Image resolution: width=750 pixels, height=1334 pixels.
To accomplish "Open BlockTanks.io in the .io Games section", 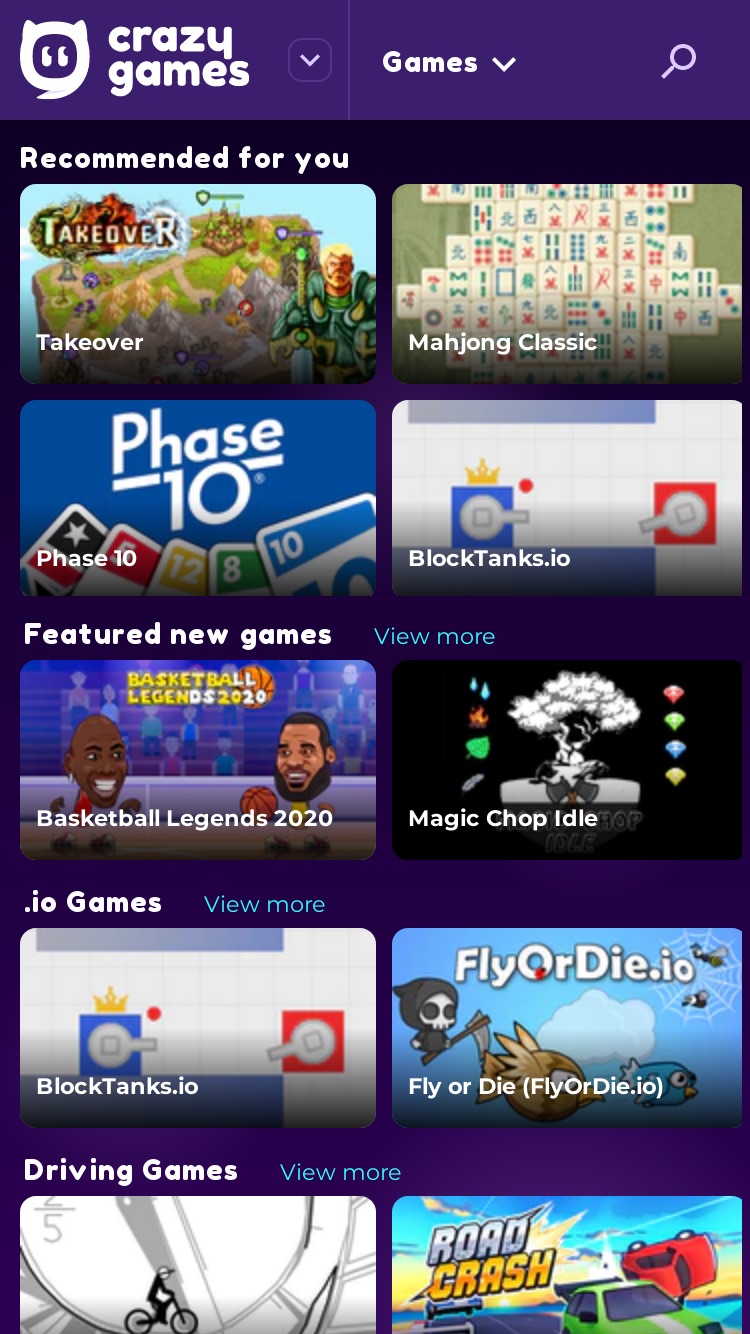I will 198,1028.
